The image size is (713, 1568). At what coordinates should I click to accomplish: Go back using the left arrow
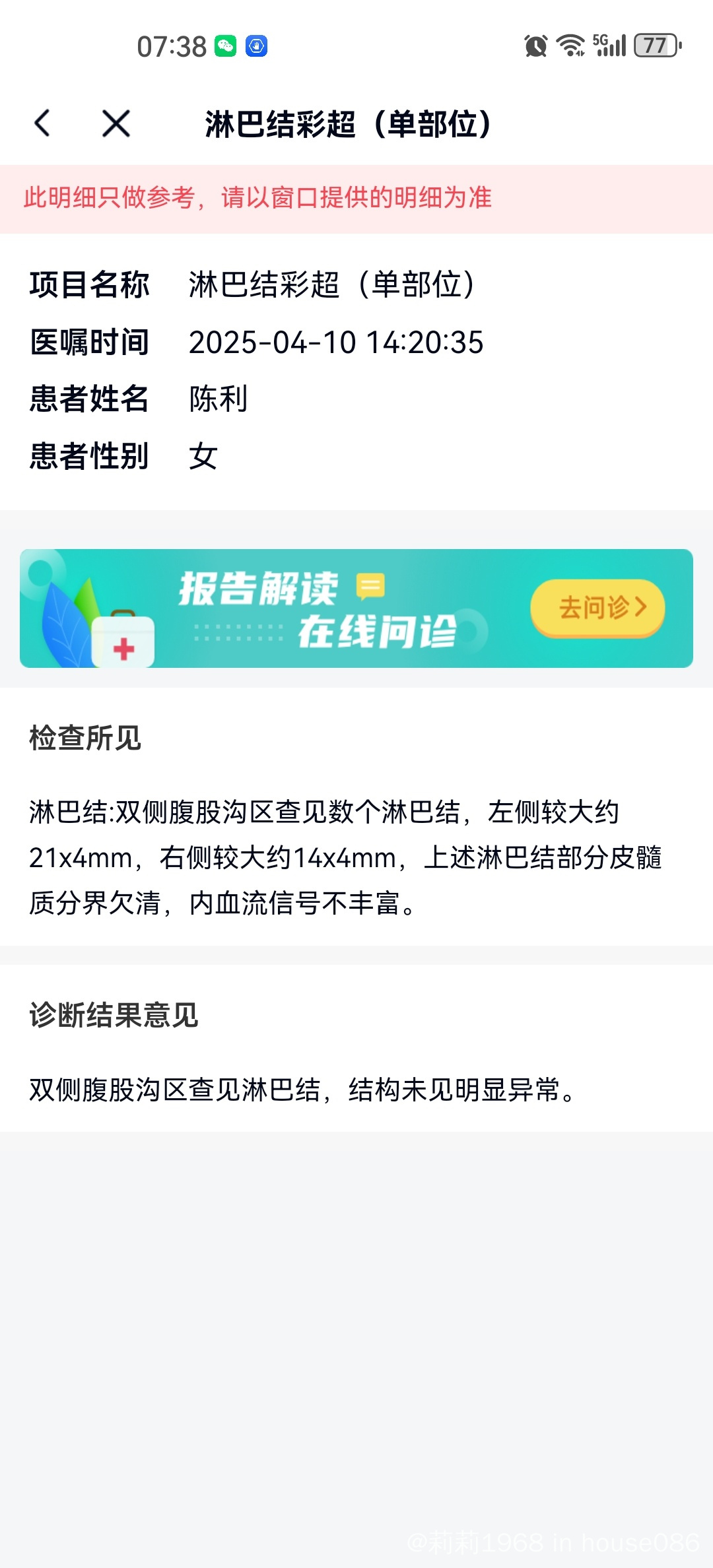42,123
